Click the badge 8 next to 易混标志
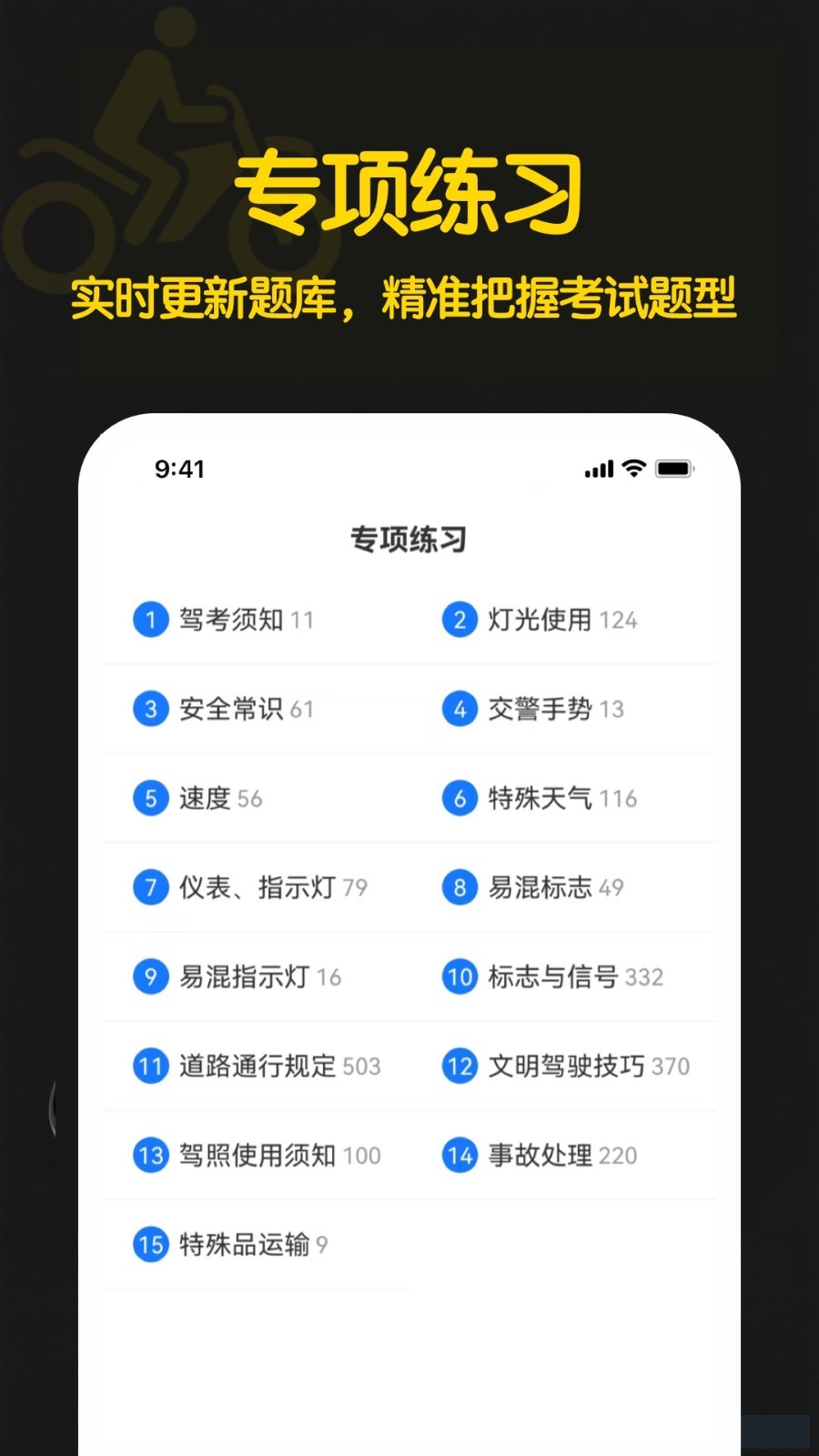Screen dimensions: 819x1456 pyautogui.click(x=460, y=887)
